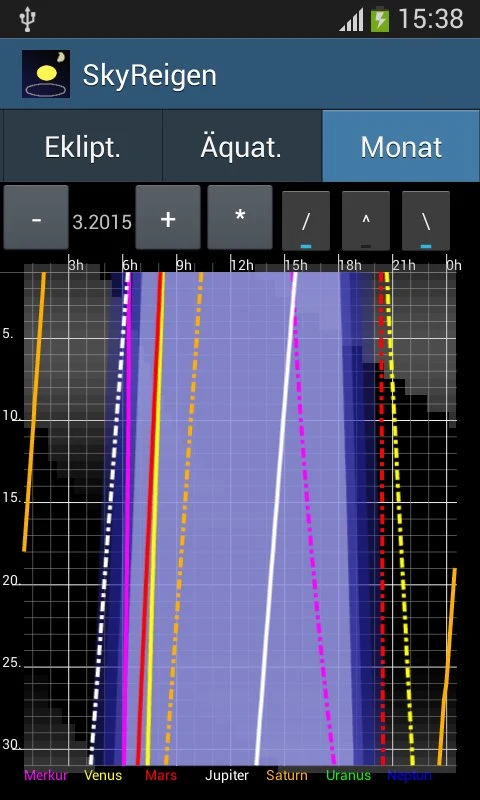This screenshot has height=800, width=480.
Task: Toggle the backslash line option
Action: pyautogui.click(x=426, y=221)
